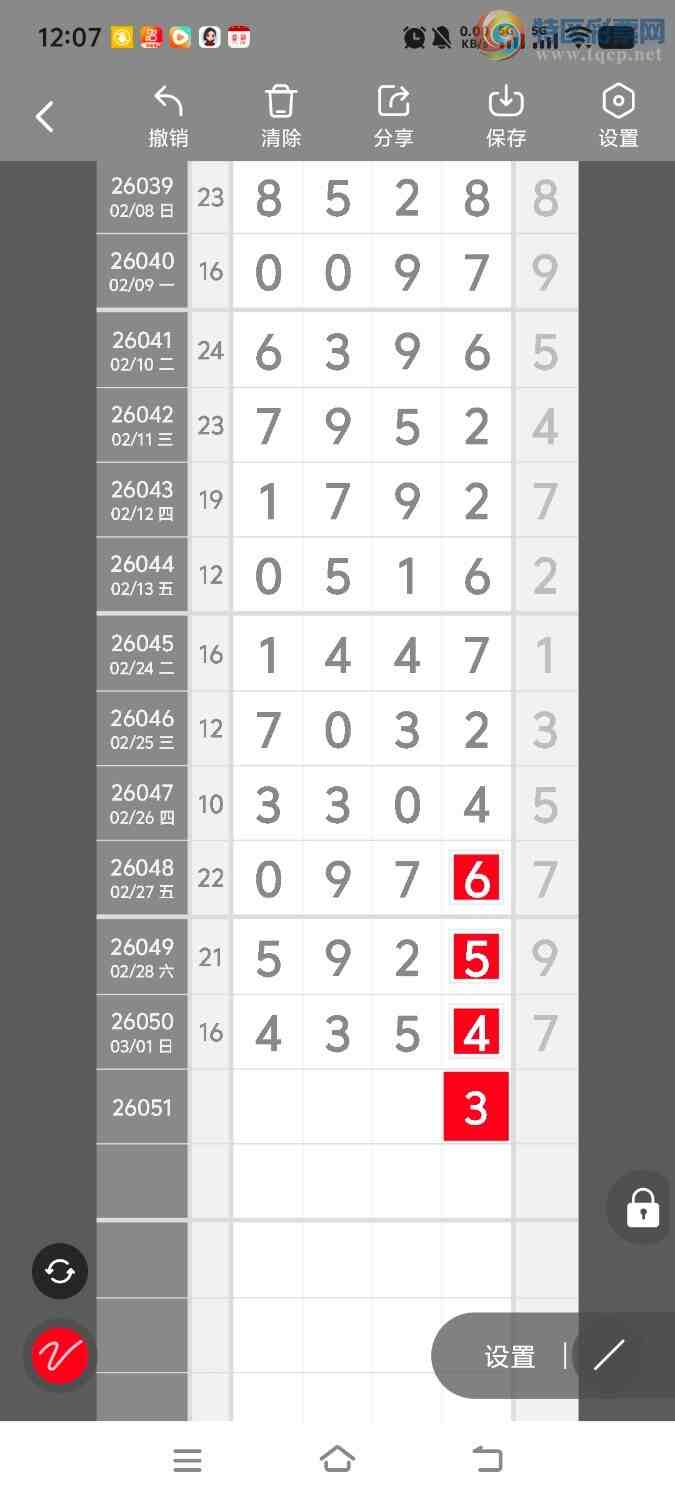Undo the last mark with 撤销
The image size is (675, 1500).
point(168,117)
